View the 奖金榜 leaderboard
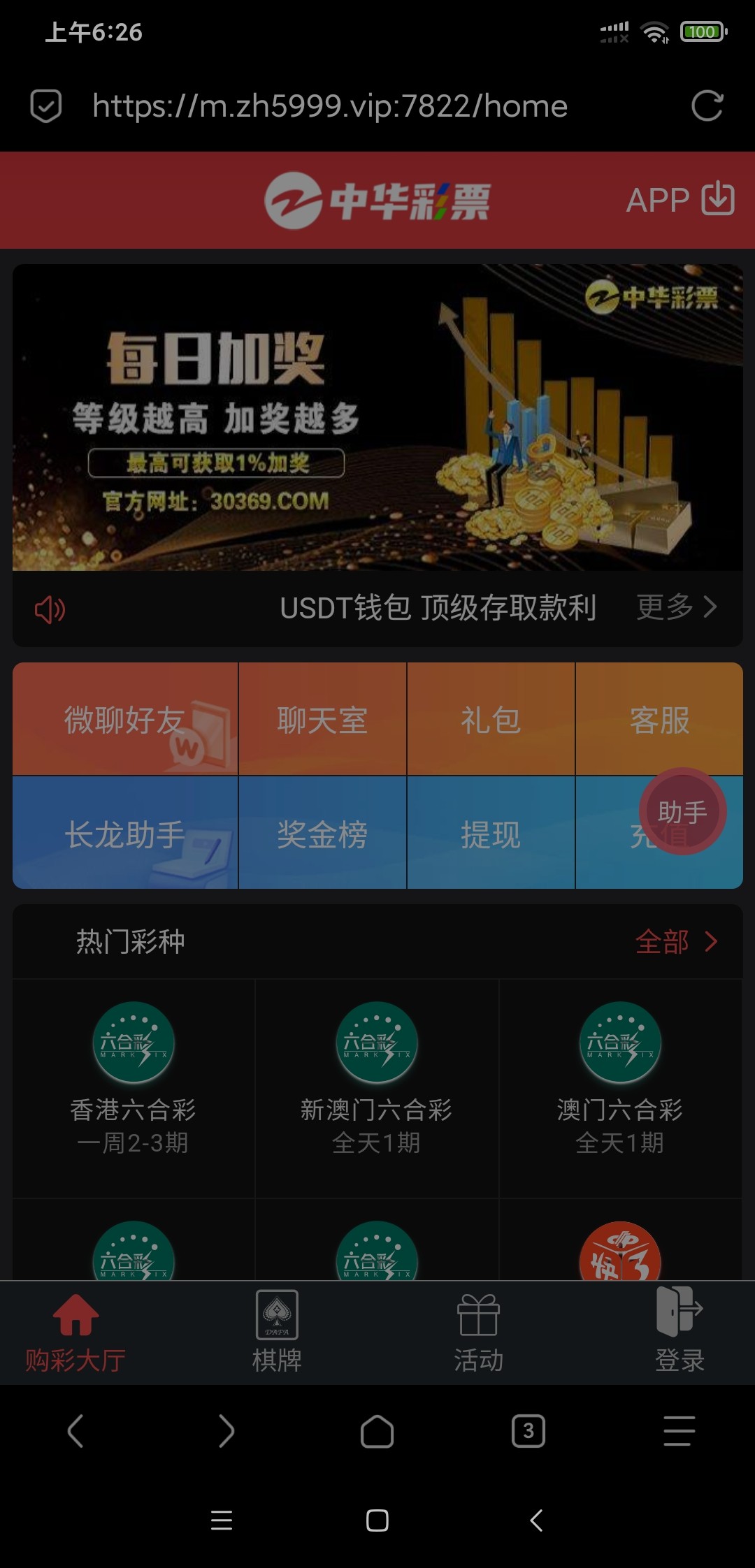Viewport: 755px width, 1568px height. click(x=322, y=834)
